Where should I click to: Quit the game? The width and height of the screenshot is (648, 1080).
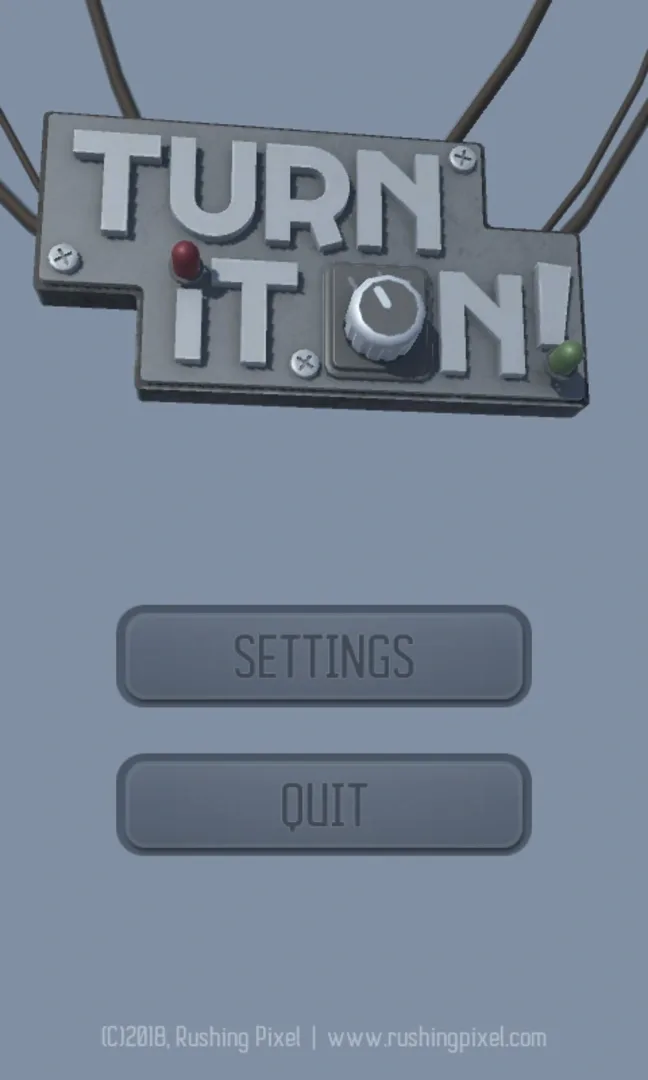pyautogui.click(x=323, y=804)
